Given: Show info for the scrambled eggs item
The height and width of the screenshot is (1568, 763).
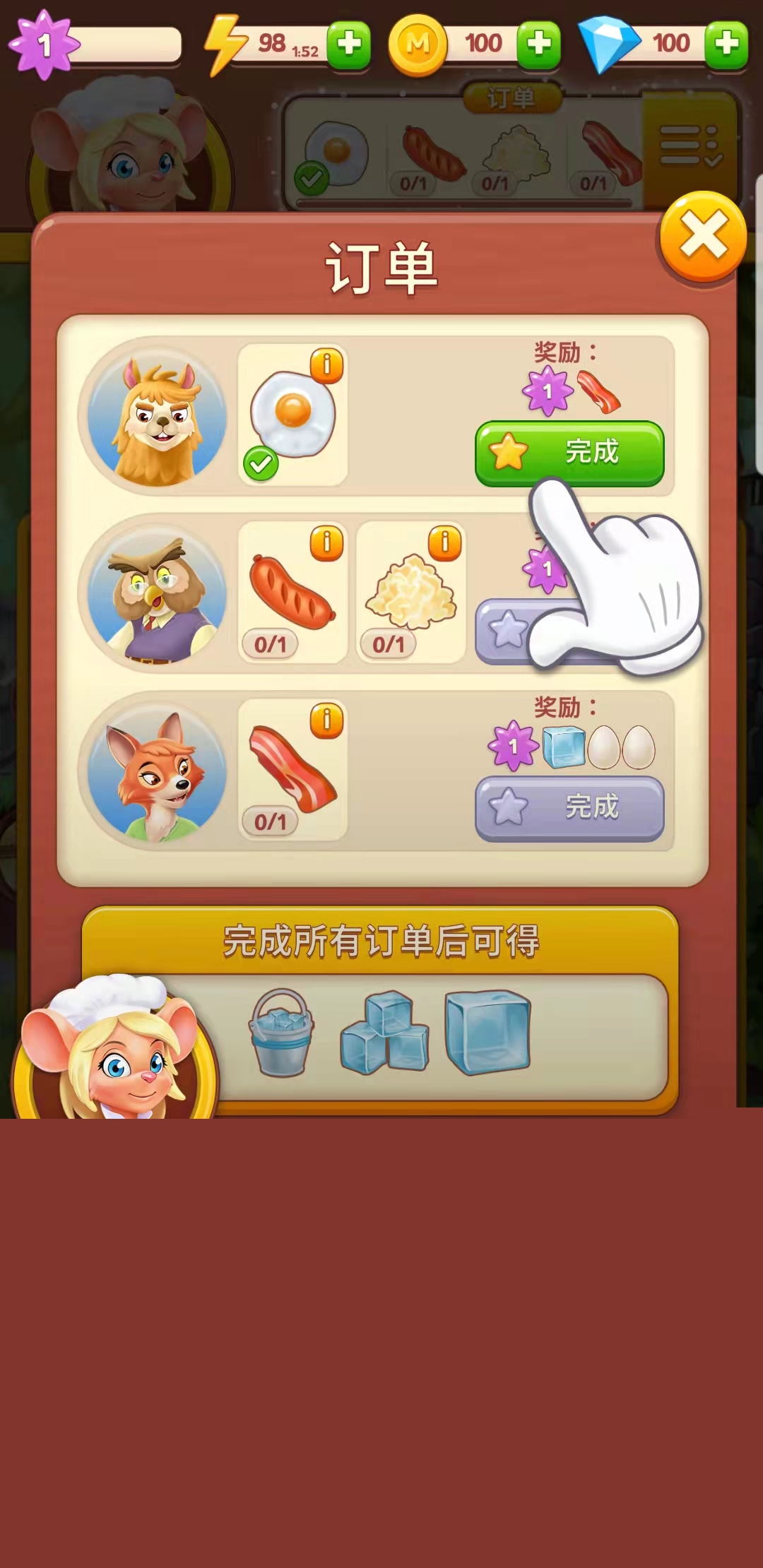Looking at the screenshot, I should (444, 543).
